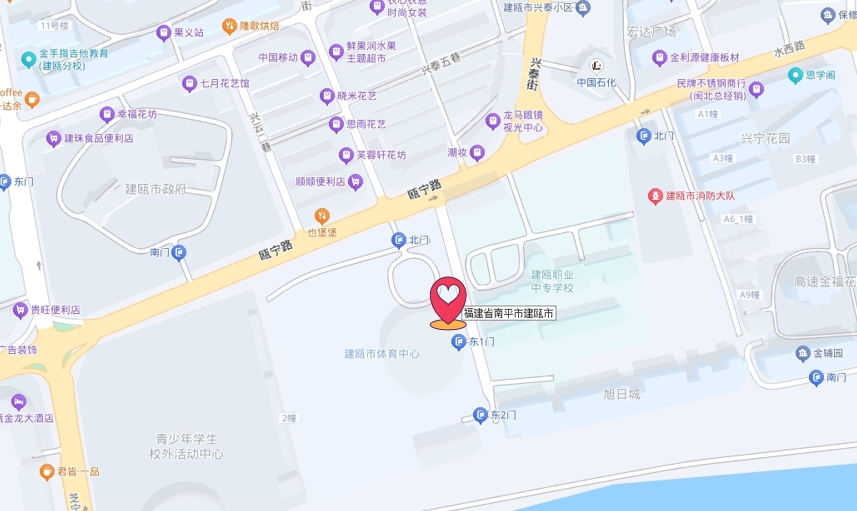This screenshot has width=857, height=511.
Task: Select the 也堡堡 restaurant marker
Action: coord(321,215)
